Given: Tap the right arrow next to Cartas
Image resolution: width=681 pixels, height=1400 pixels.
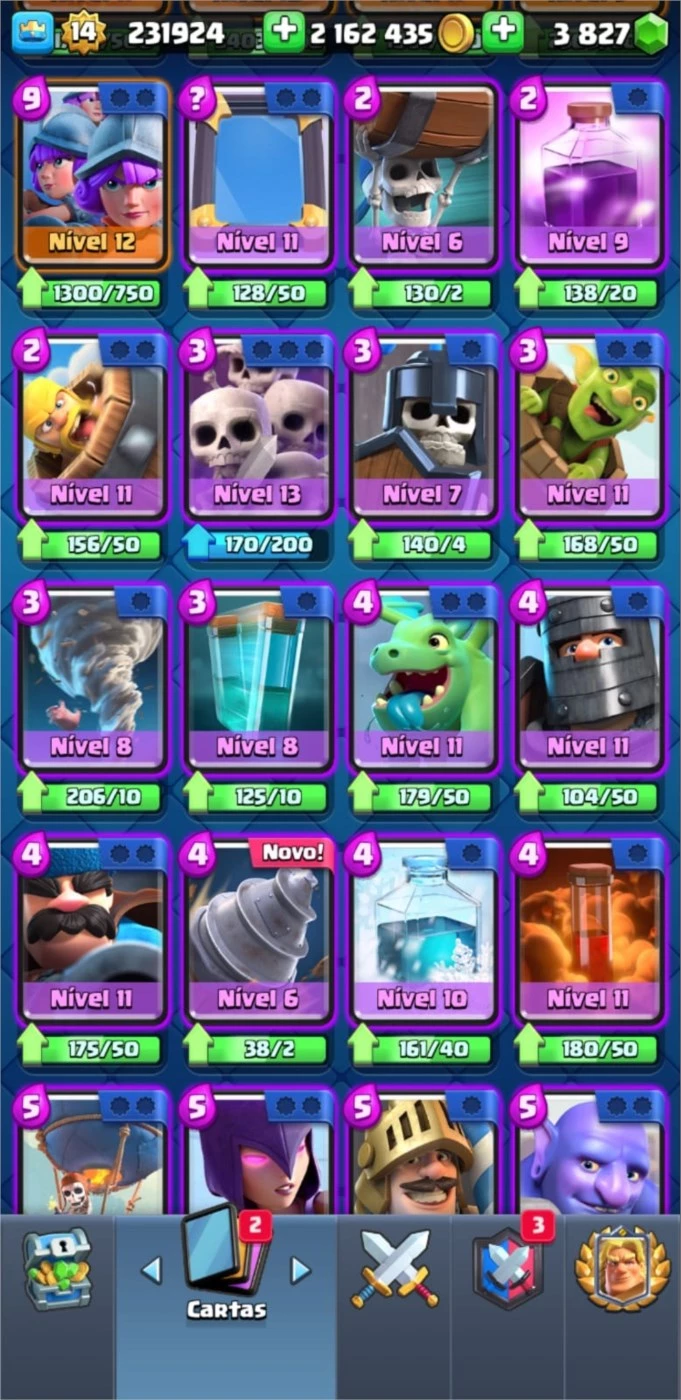Looking at the screenshot, I should click(300, 1270).
